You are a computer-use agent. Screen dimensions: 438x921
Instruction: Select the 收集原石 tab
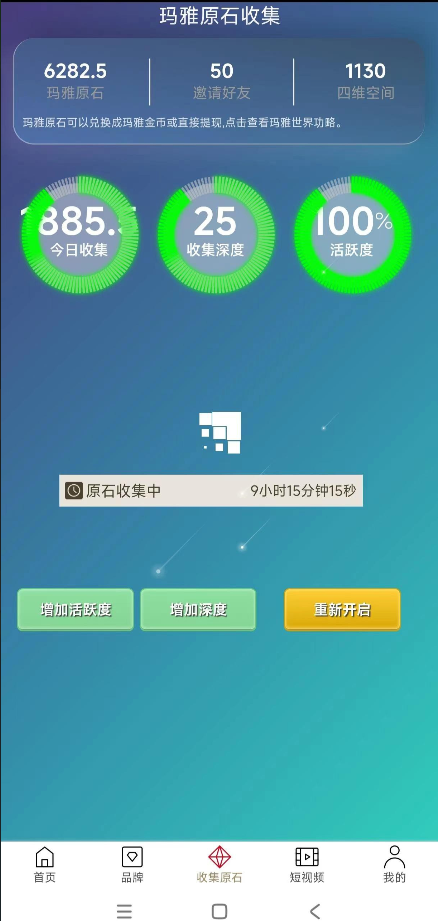tap(219, 865)
